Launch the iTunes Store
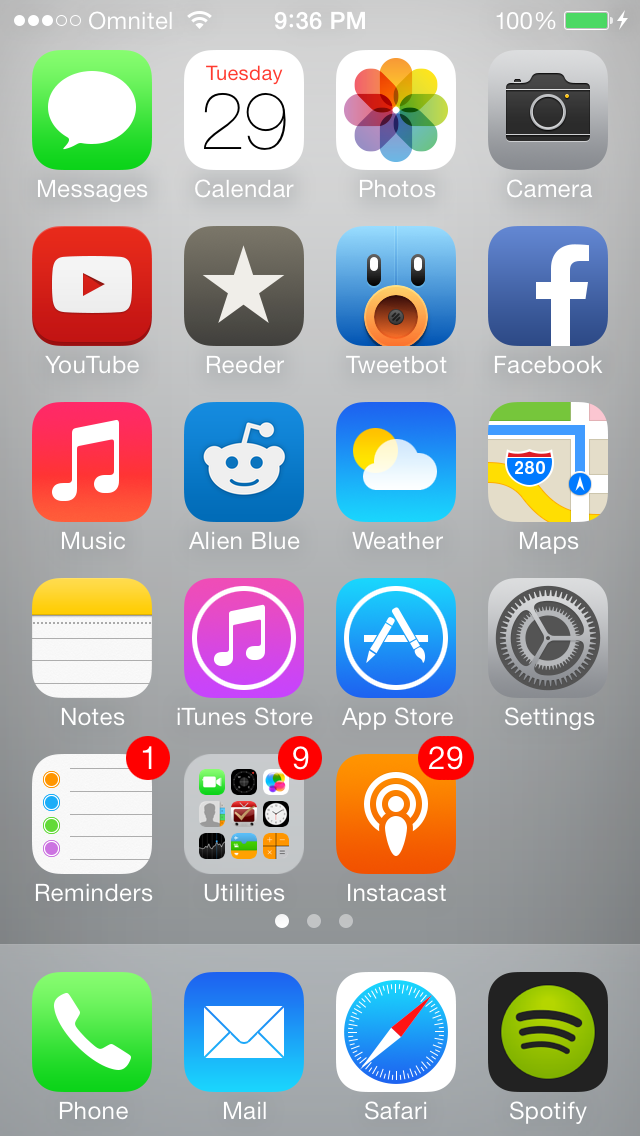Screen dimensions: 640x1136 244,638
